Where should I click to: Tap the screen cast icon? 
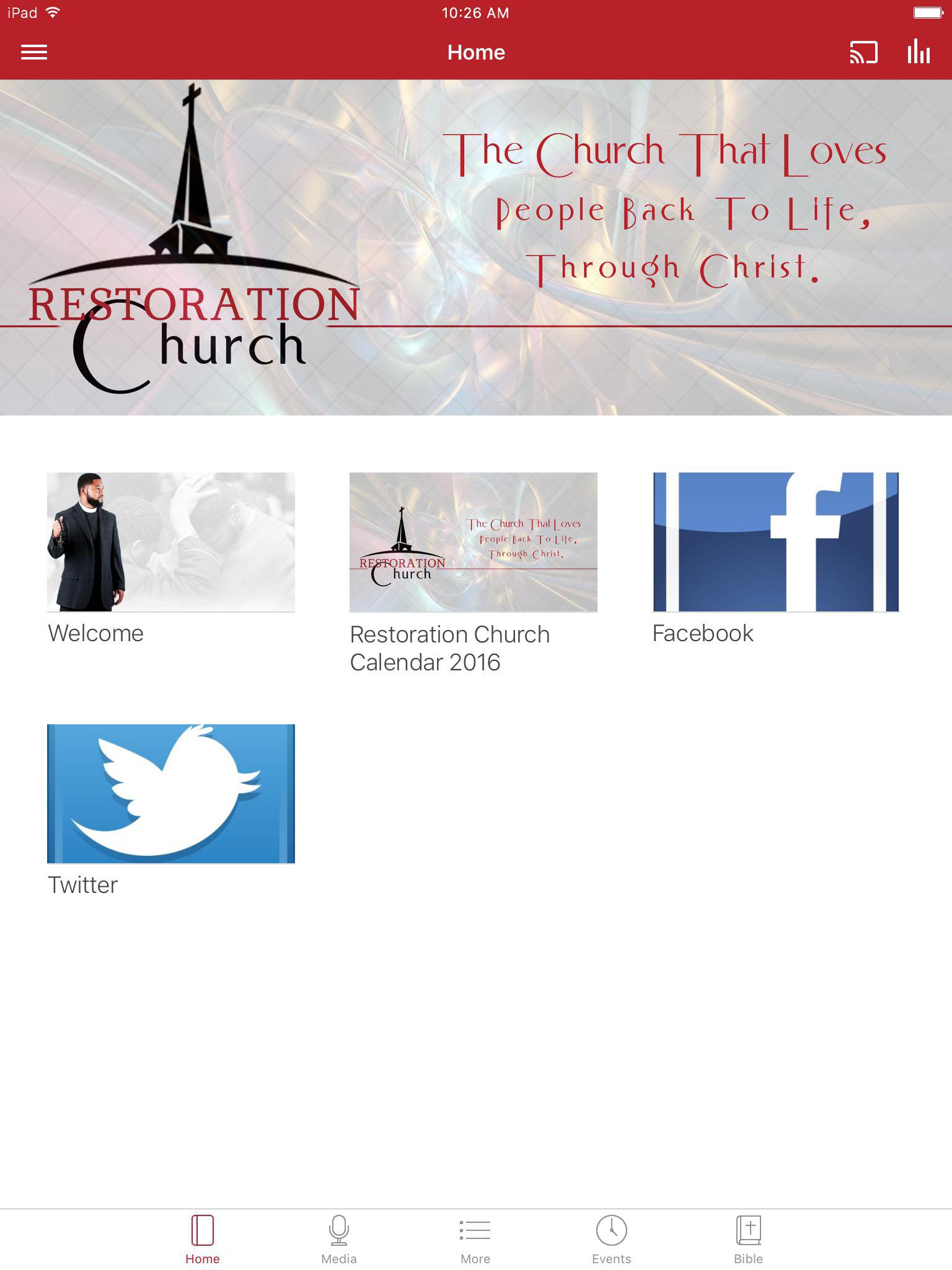click(863, 53)
